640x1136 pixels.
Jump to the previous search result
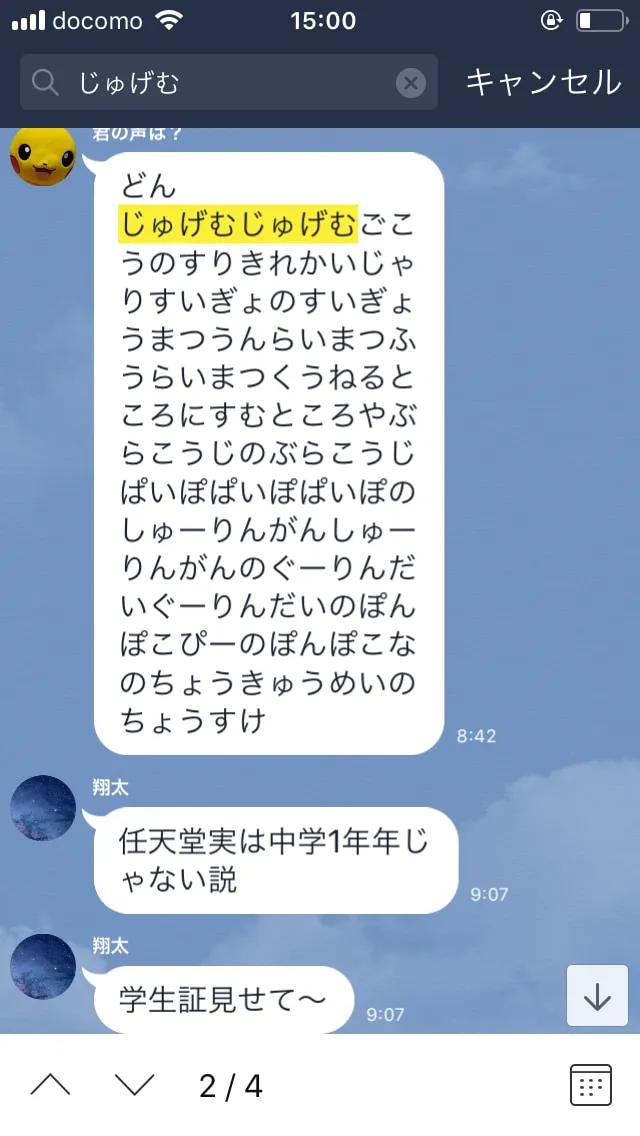coord(50,1085)
